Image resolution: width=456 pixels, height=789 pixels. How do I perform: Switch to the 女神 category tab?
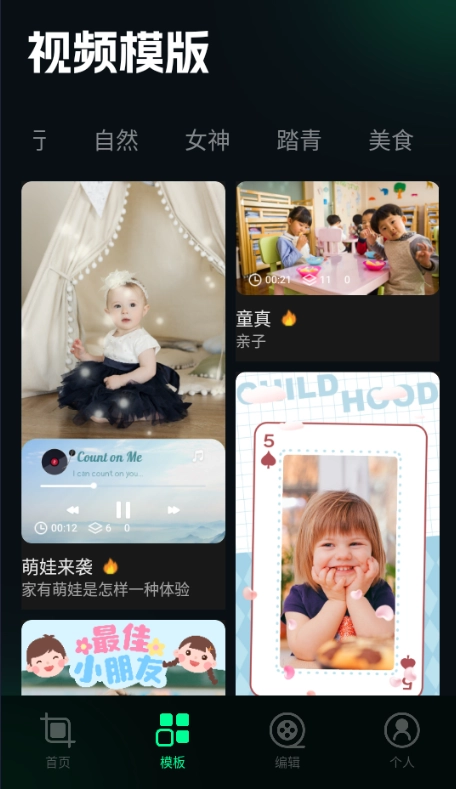pyautogui.click(x=207, y=140)
